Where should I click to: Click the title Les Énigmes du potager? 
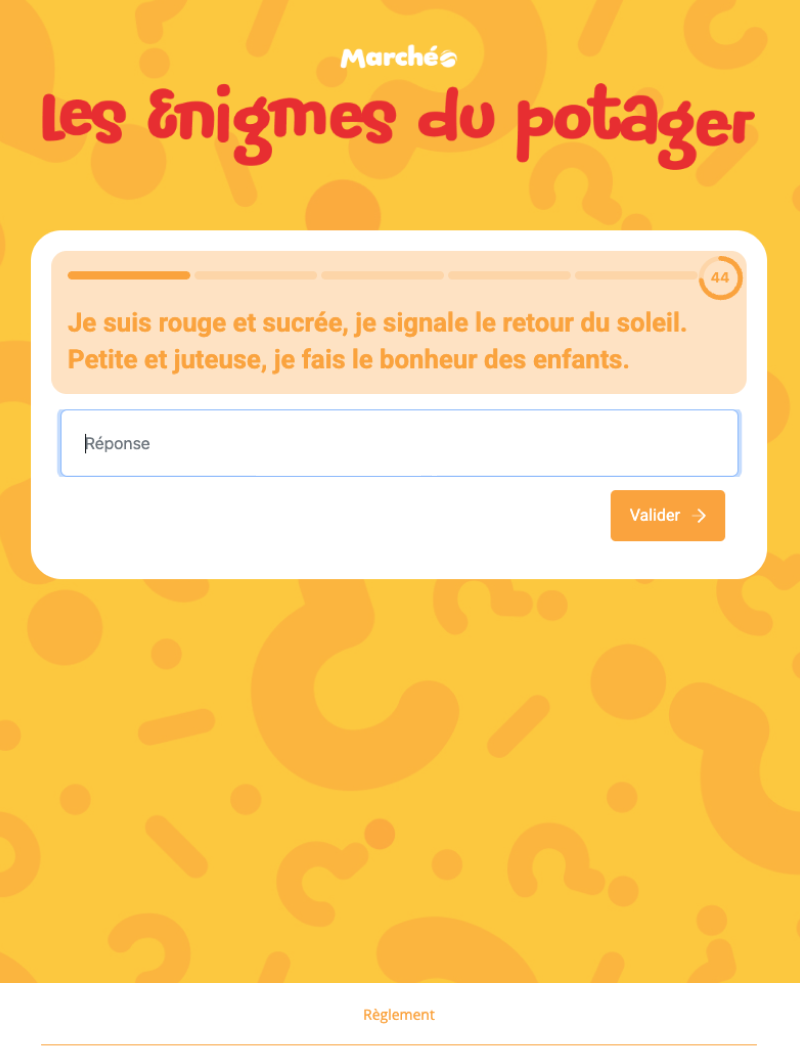tap(398, 120)
